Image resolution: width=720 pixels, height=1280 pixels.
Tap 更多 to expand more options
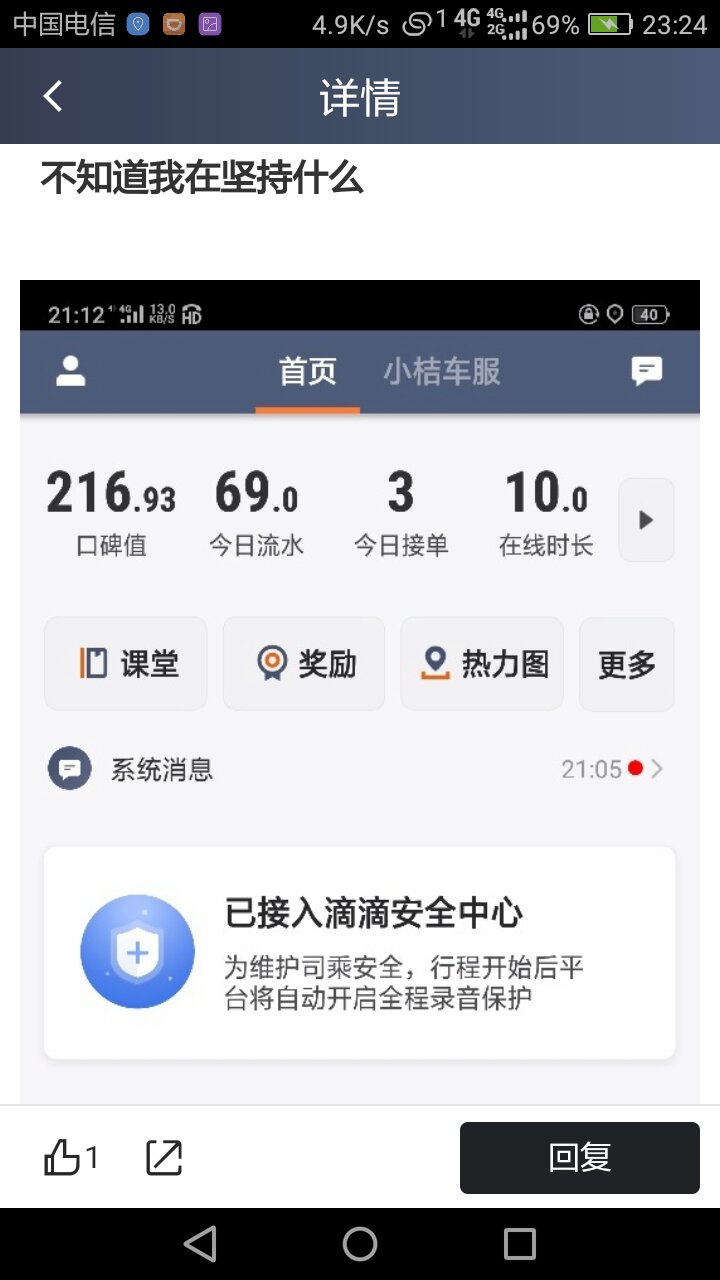click(627, 663)
